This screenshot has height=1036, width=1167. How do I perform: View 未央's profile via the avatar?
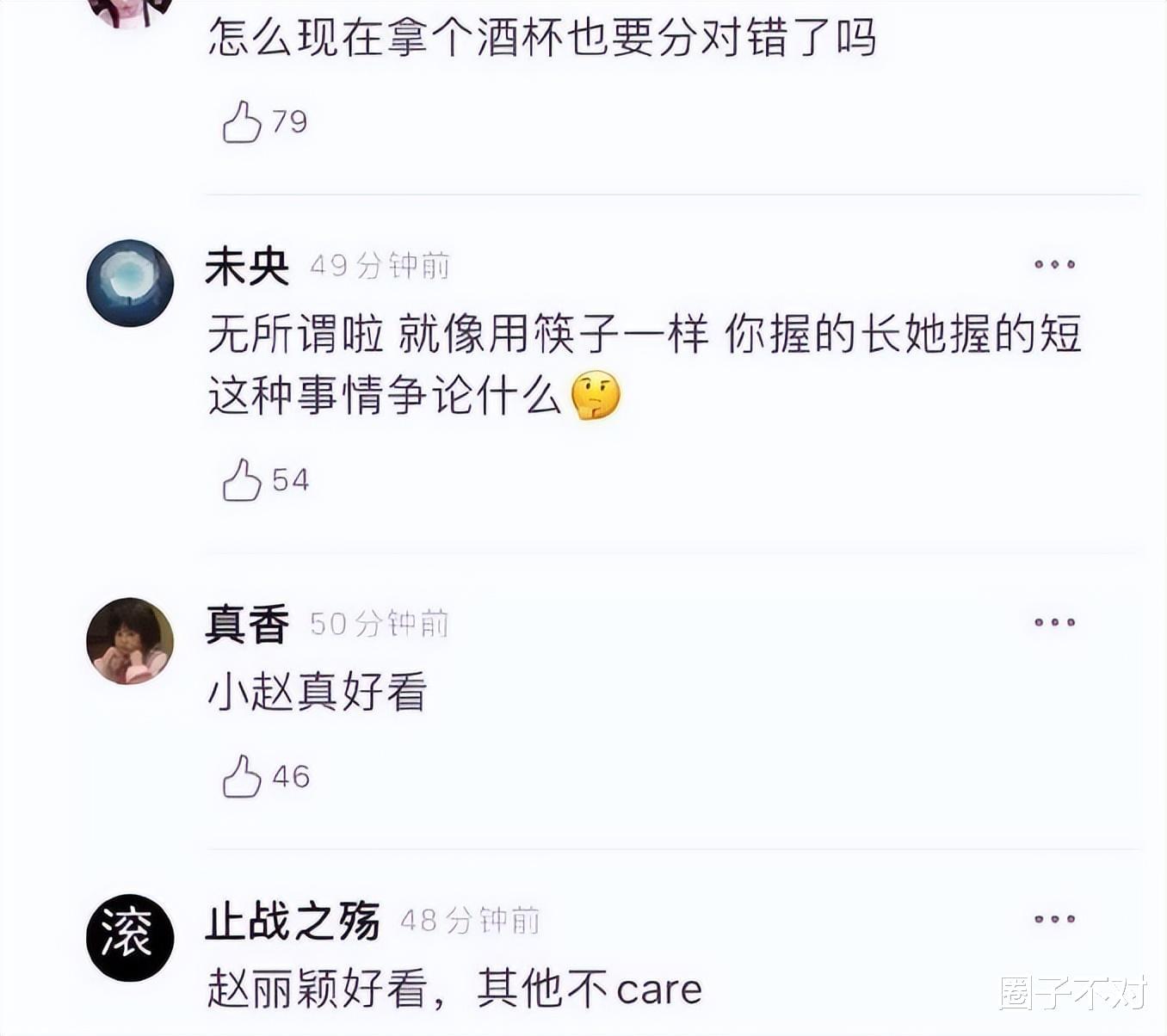(x=130, y=283)
